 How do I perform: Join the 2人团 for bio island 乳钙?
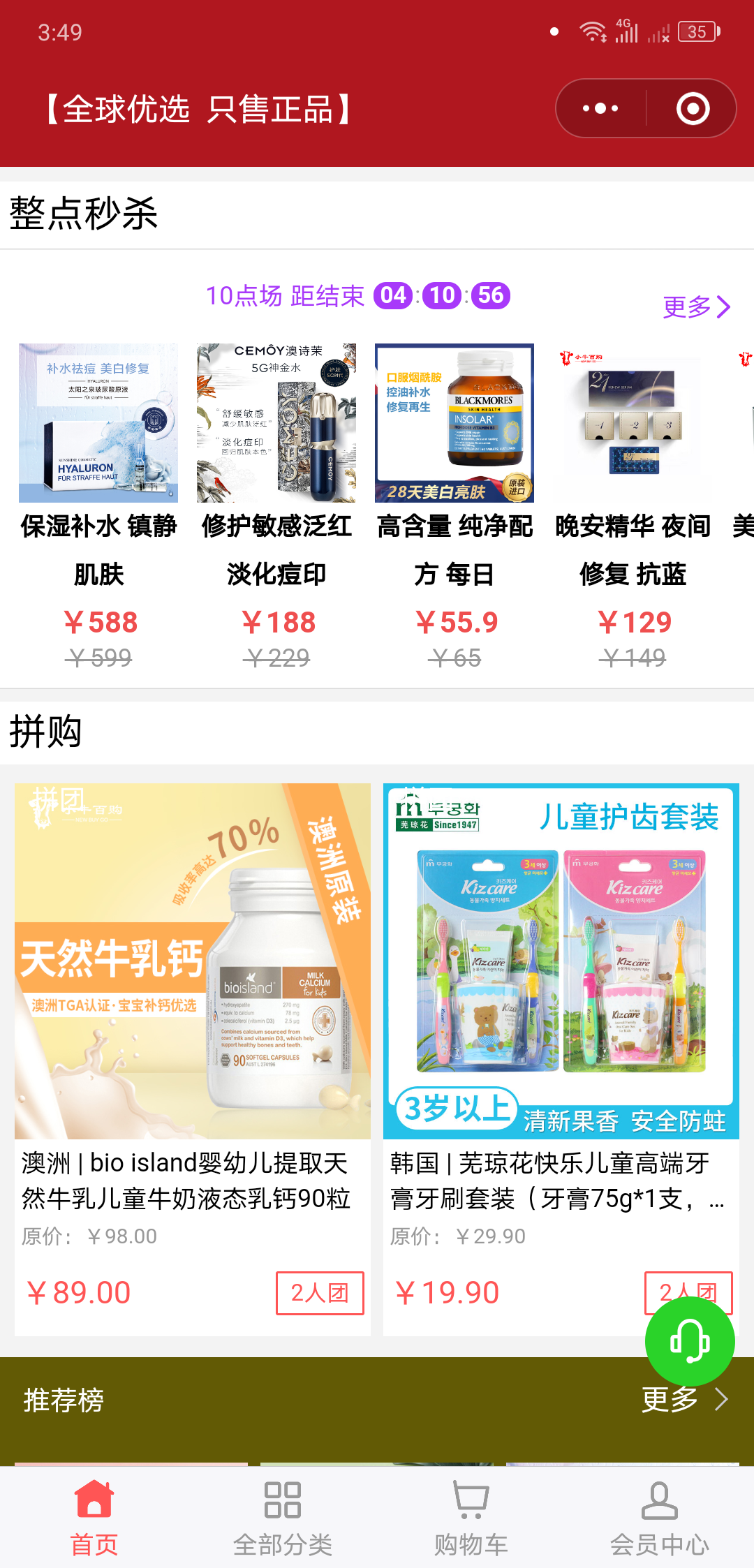[x=320, y=1293]
